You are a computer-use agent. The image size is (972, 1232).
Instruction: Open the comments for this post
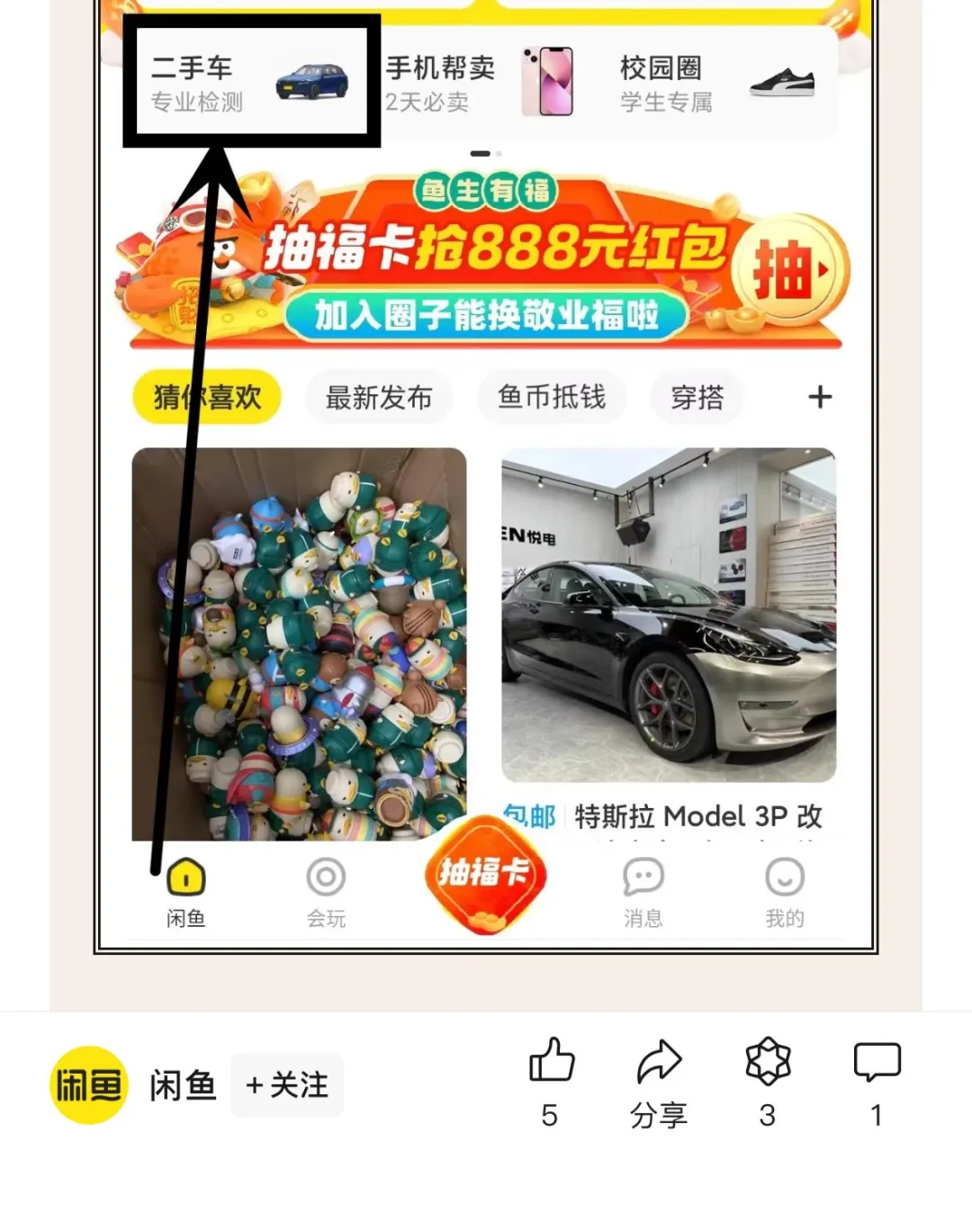(x=877, y=1062)
